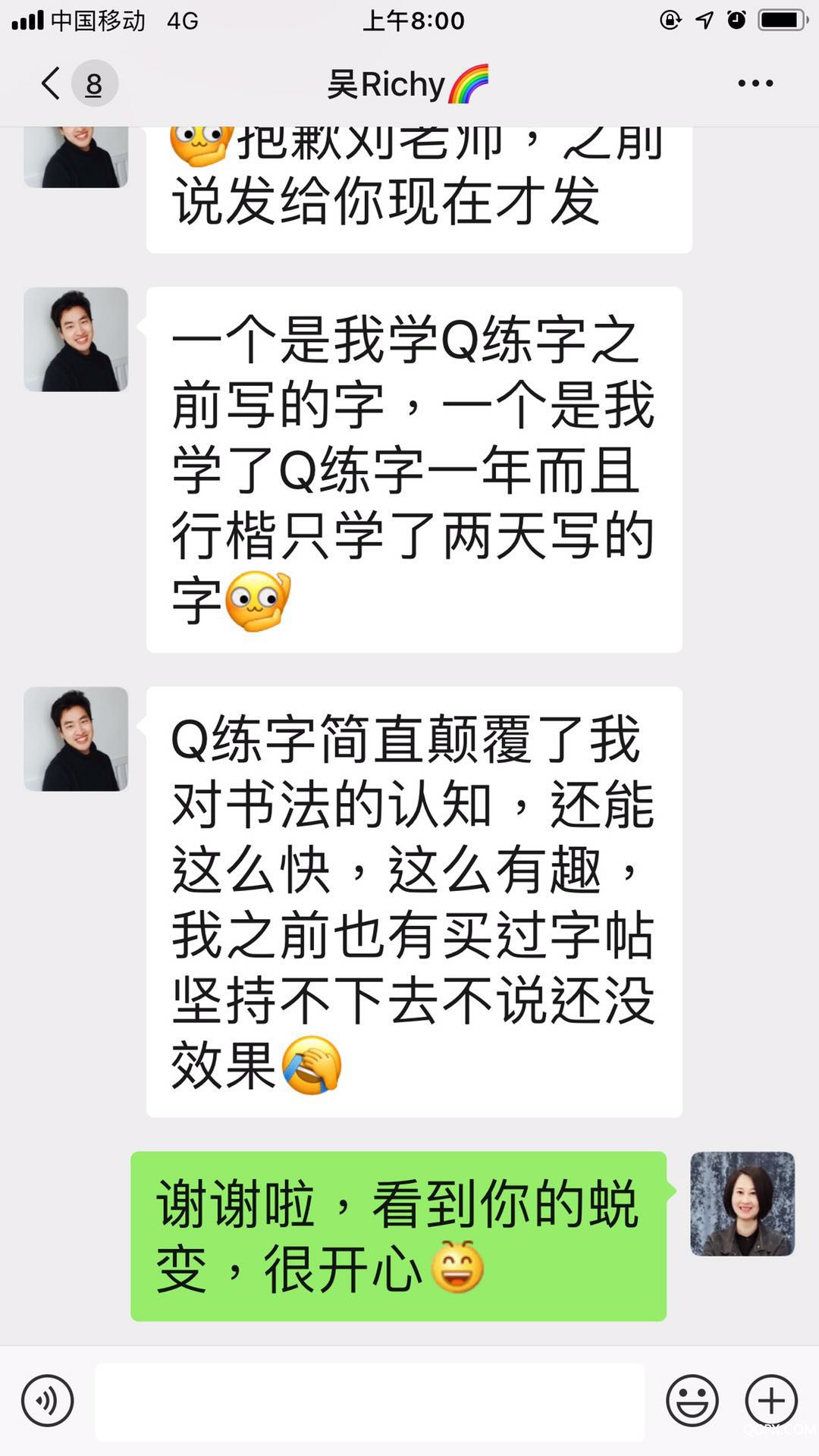Viewport: 819px width, 1456px height.
Task: Open the plus attachments menu
Action: (x=771, y=1401)
